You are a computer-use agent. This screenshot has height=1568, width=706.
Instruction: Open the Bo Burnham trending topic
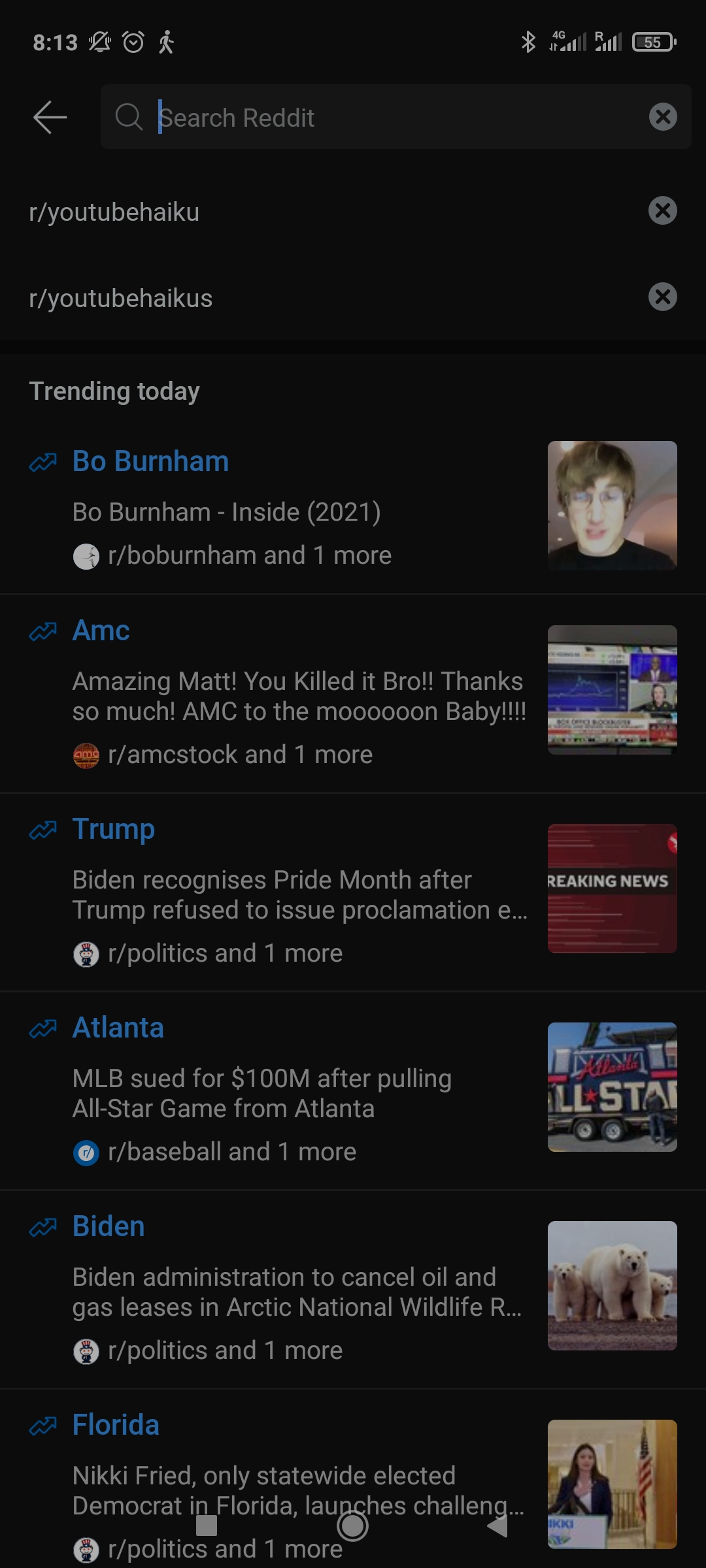pyautogui.click(x=149, y=461)
